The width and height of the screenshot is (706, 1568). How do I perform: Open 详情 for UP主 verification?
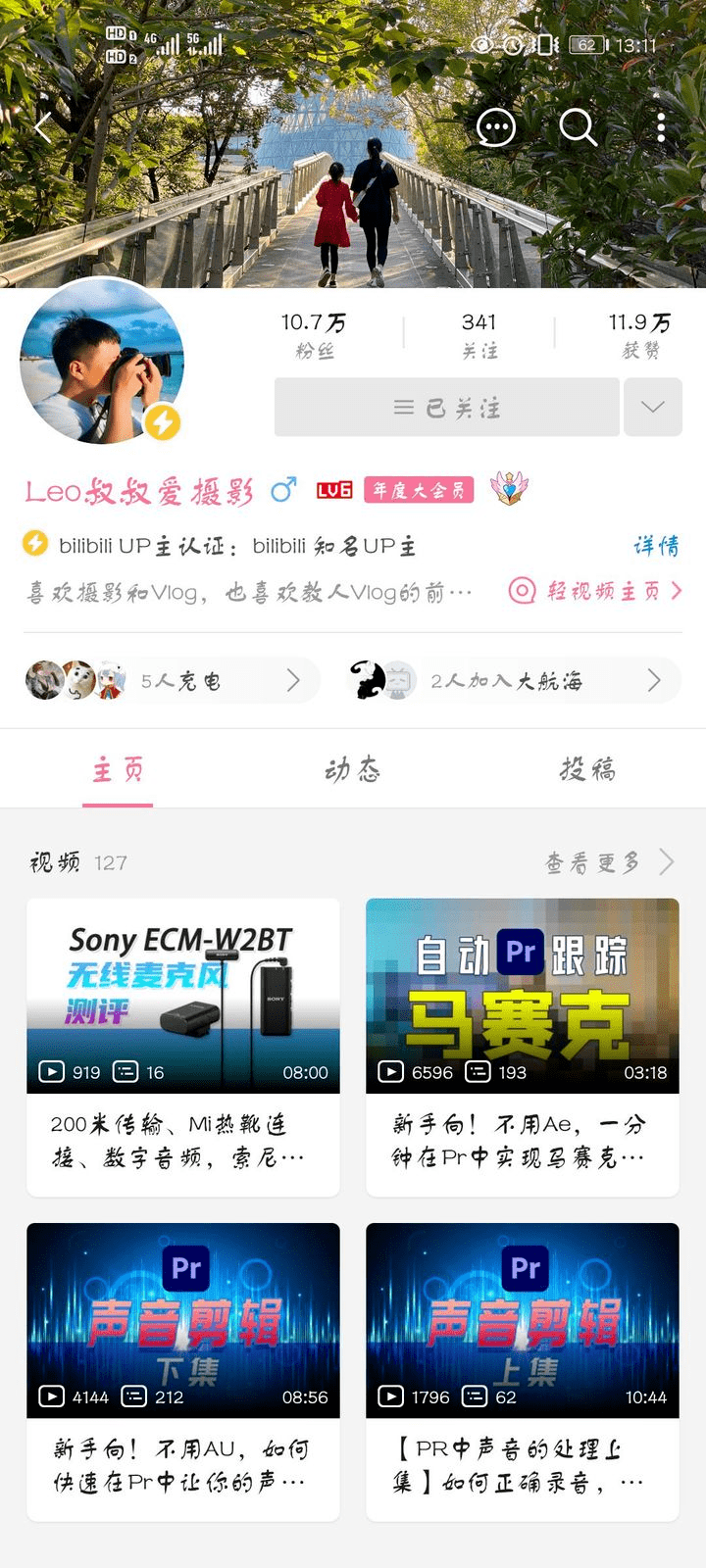coord(656,546)
